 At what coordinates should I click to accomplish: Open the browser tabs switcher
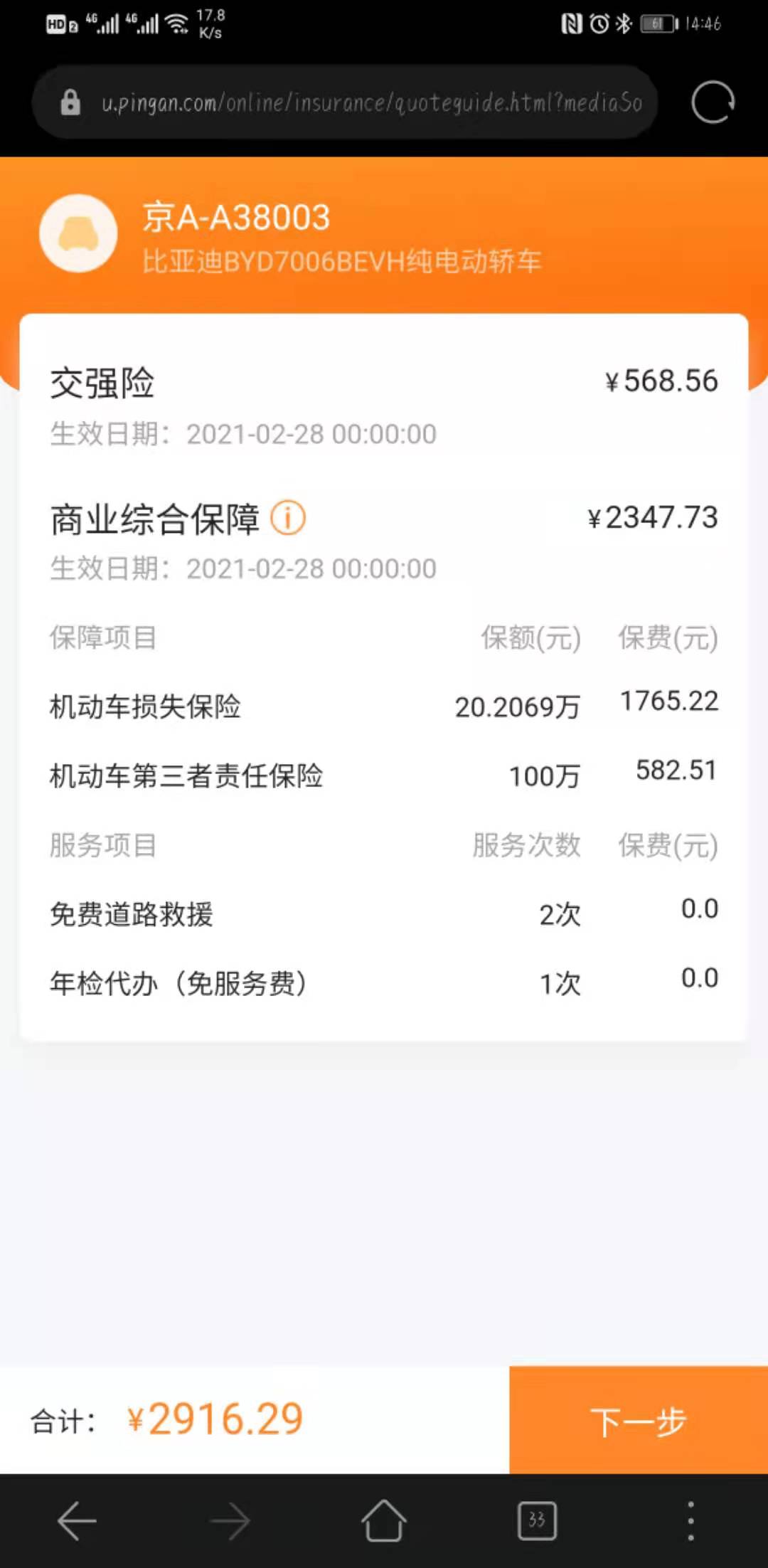click(x=537, y=1521)
